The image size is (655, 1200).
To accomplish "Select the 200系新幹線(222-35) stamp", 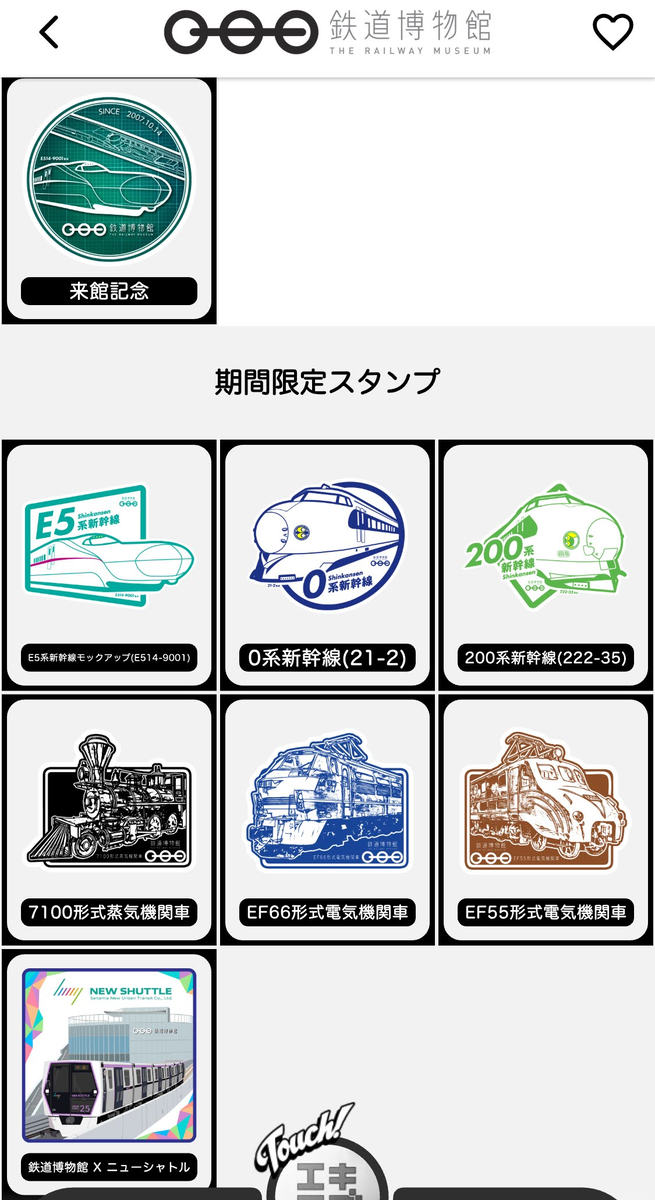I will 545,565.
